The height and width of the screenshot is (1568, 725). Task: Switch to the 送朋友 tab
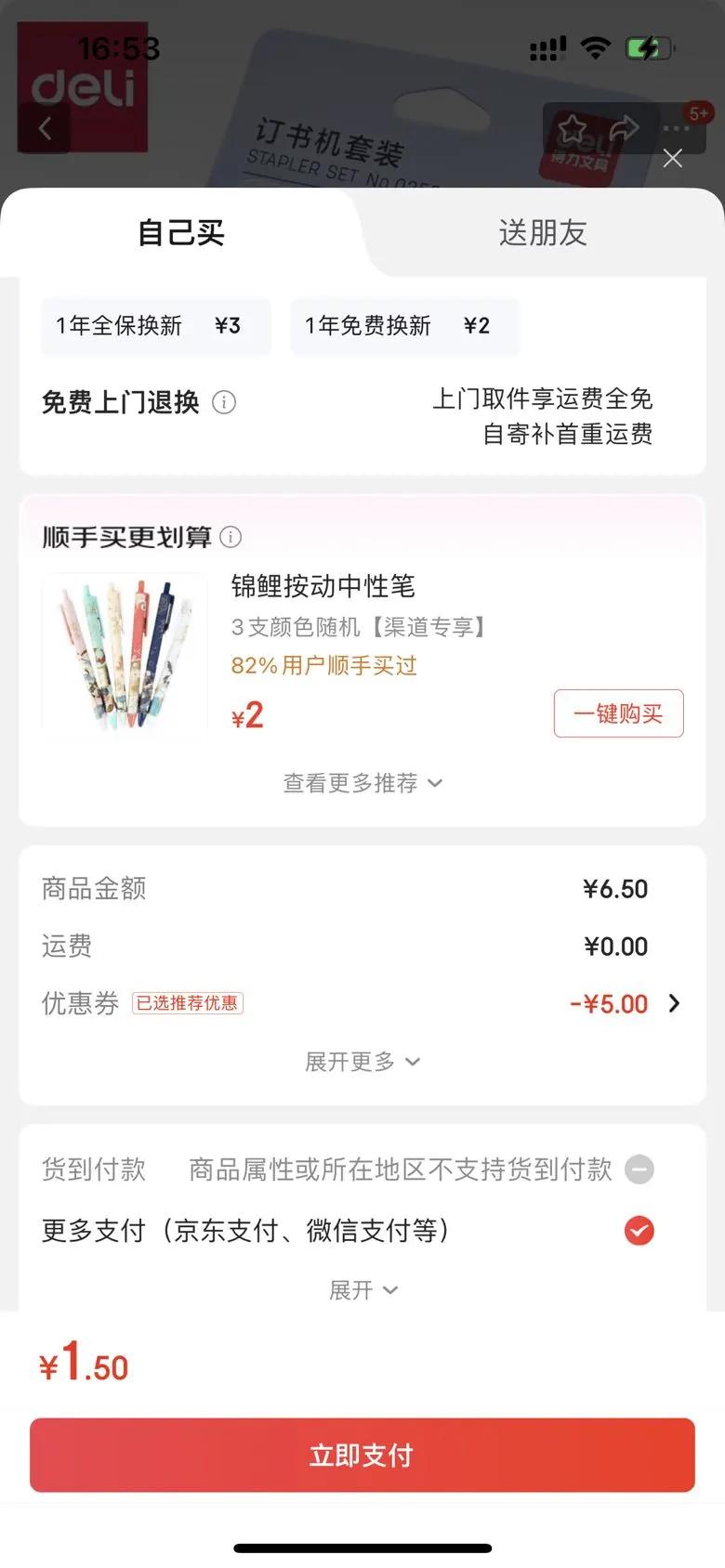point(543,232)
